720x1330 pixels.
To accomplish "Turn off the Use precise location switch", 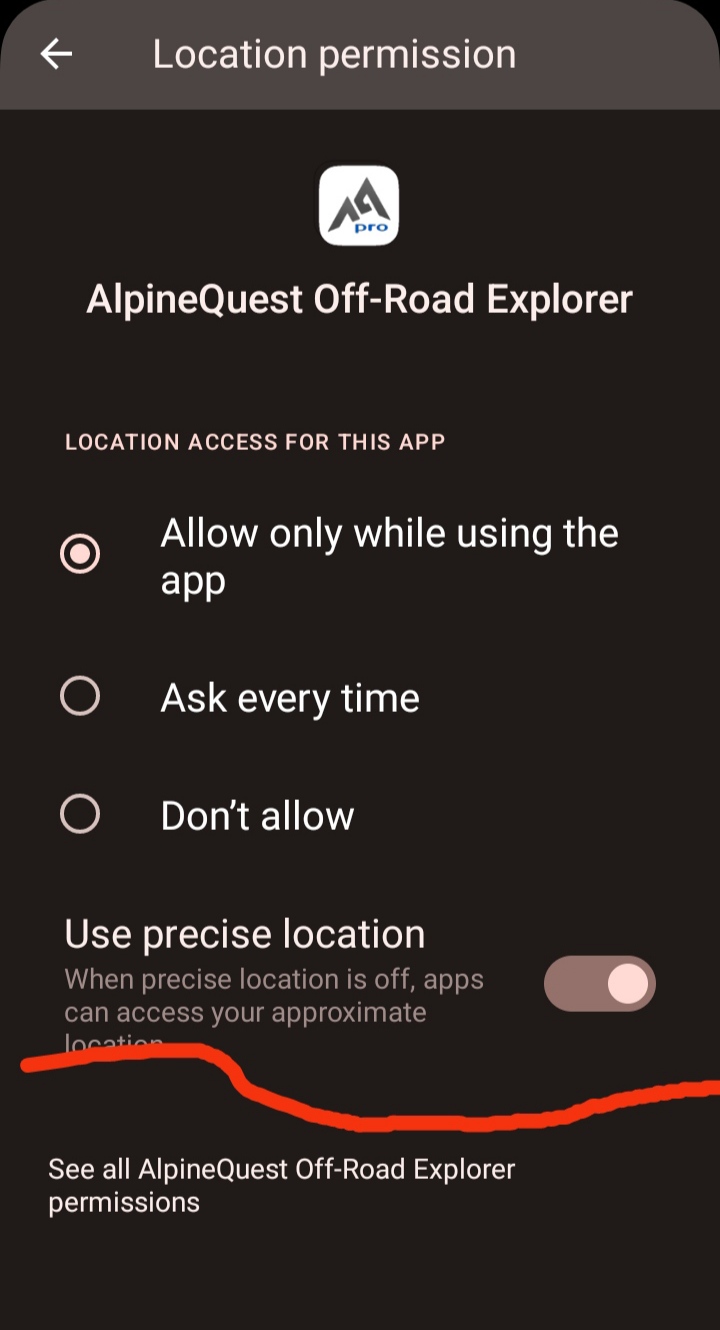I will click(x=599, y=984).
